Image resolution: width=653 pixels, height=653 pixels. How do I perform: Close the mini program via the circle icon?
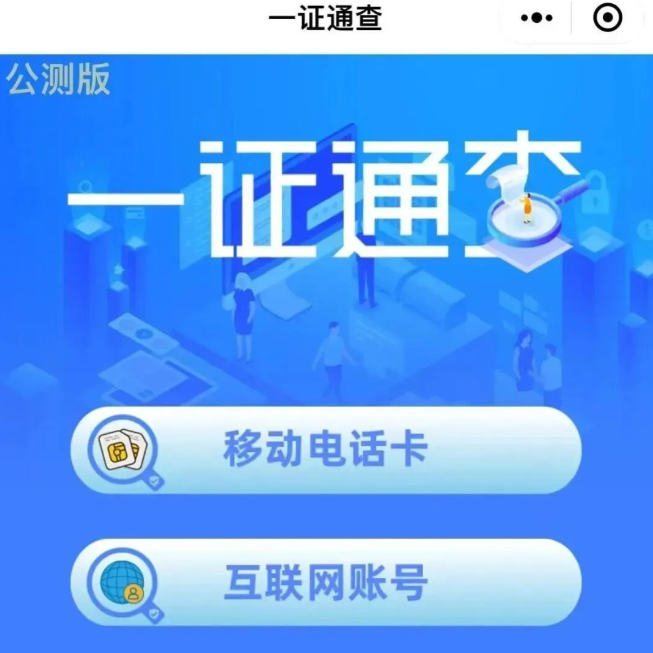click(x=607, y=18)
